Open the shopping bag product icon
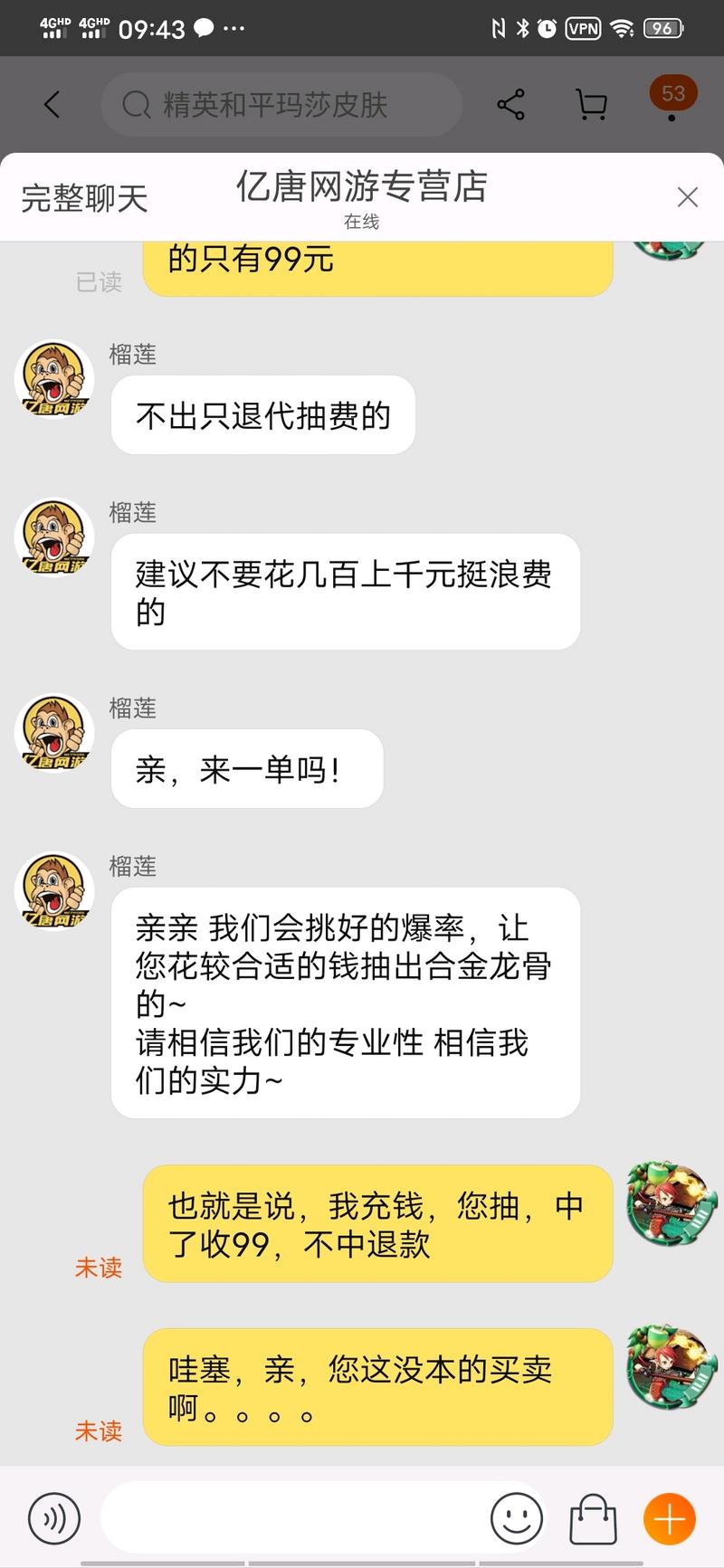 [x=593, y=1518]
